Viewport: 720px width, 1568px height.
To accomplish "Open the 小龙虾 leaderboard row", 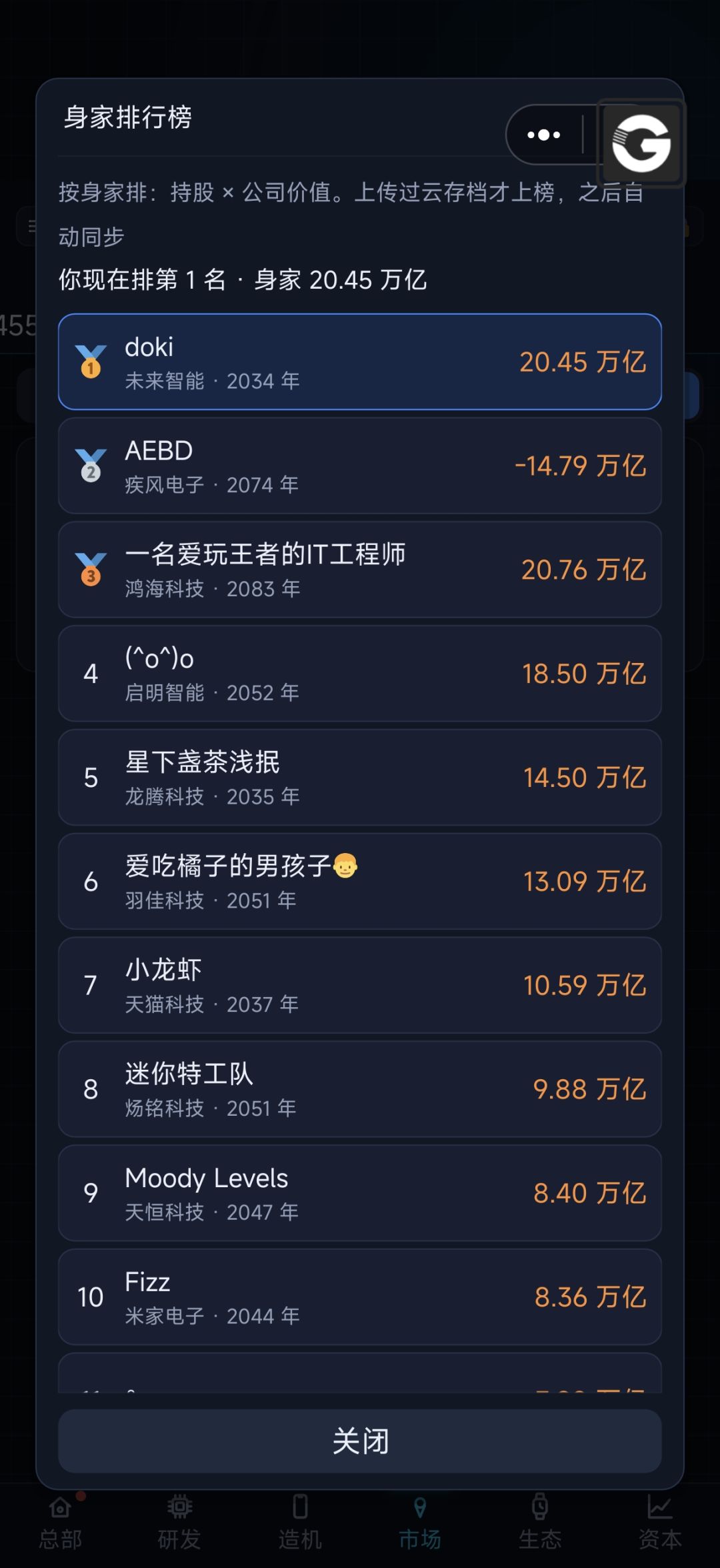I will [360, 985].
